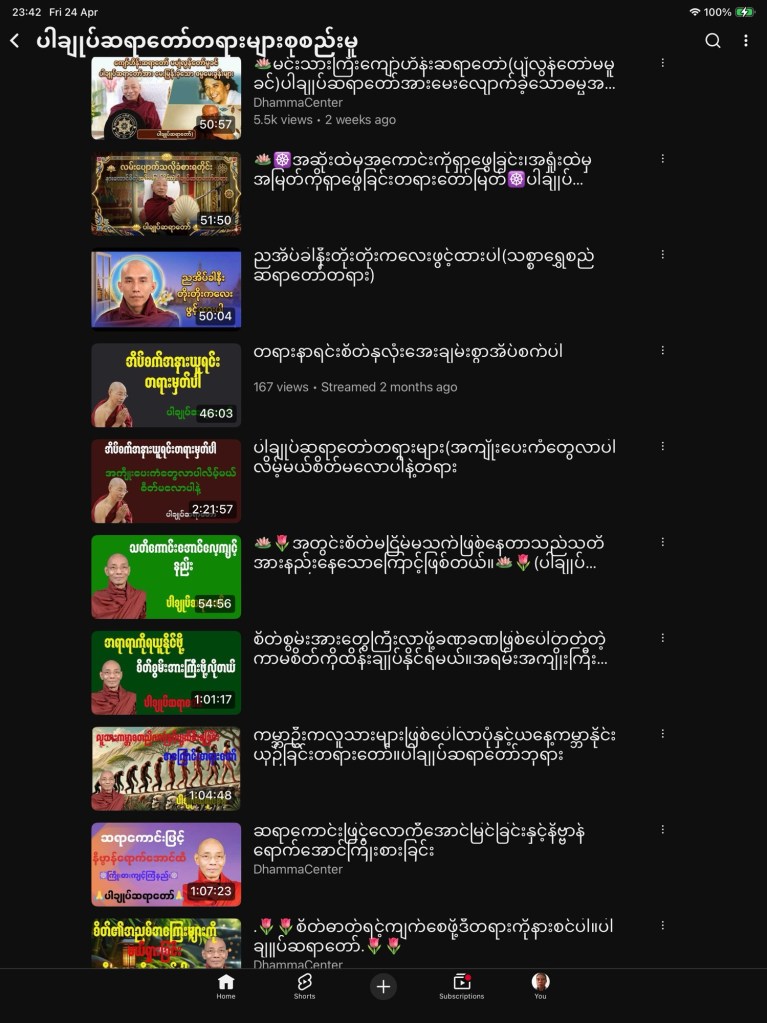
Task: Open options for the 167 views video
Action: click(x=662, y=351)
